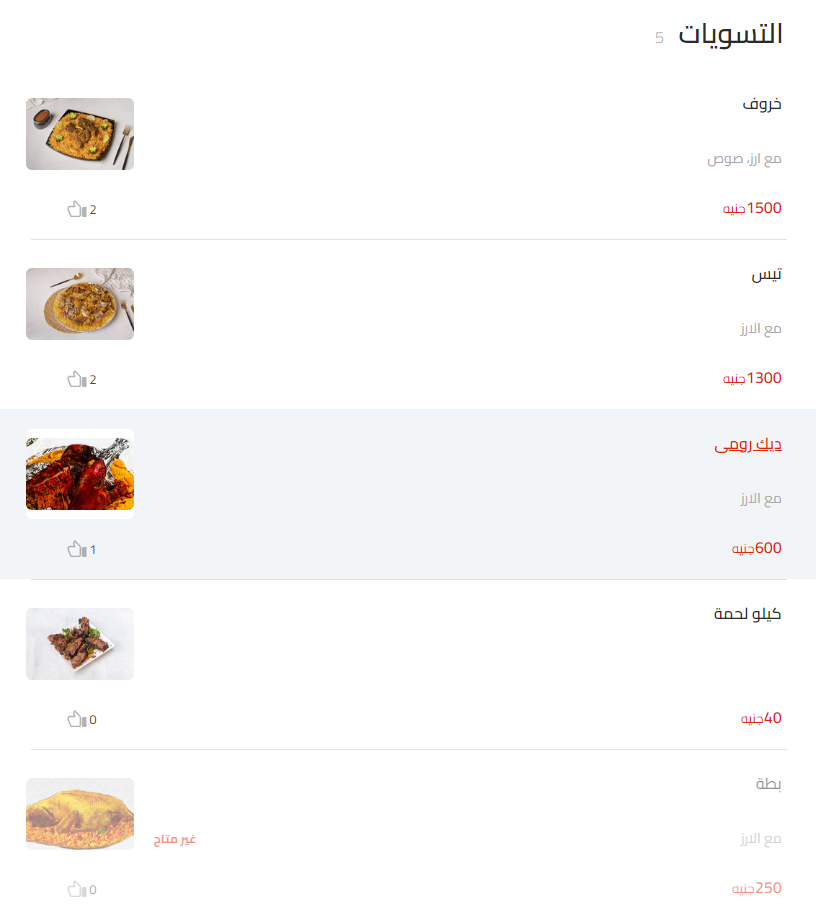Open the كيلو لحمة meat image

(79, 643)
